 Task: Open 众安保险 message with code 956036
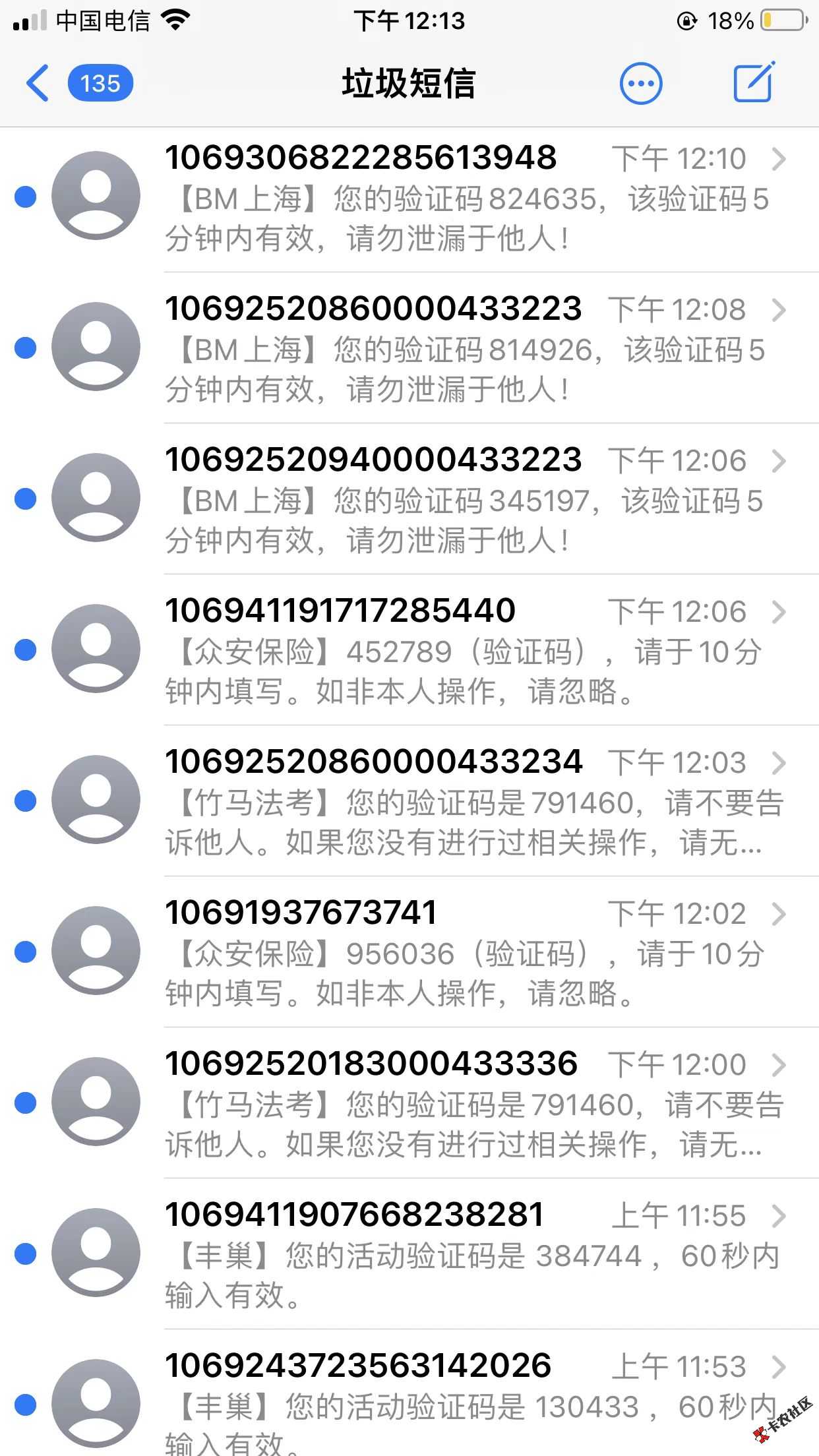462,952
